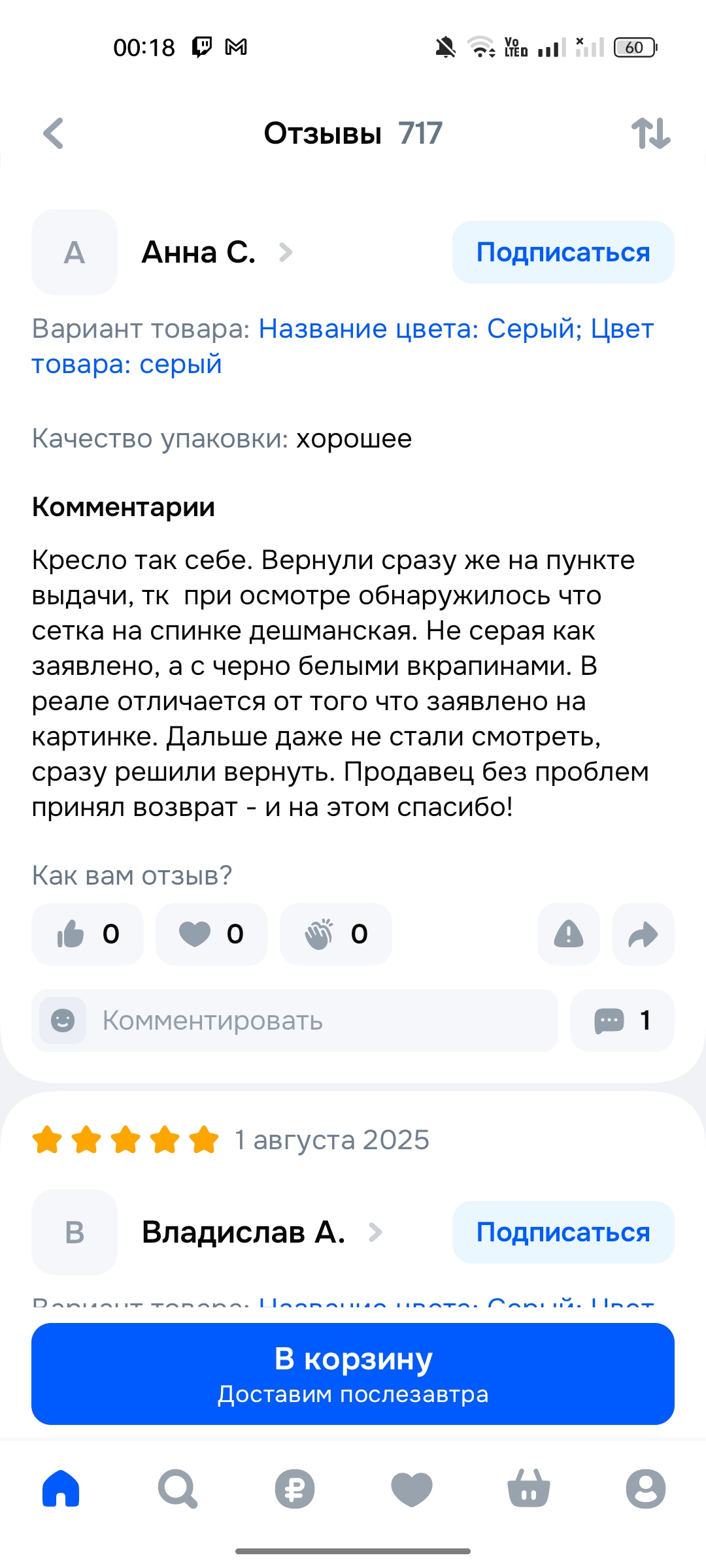Switch to the home tab

tap(61, 1488)
